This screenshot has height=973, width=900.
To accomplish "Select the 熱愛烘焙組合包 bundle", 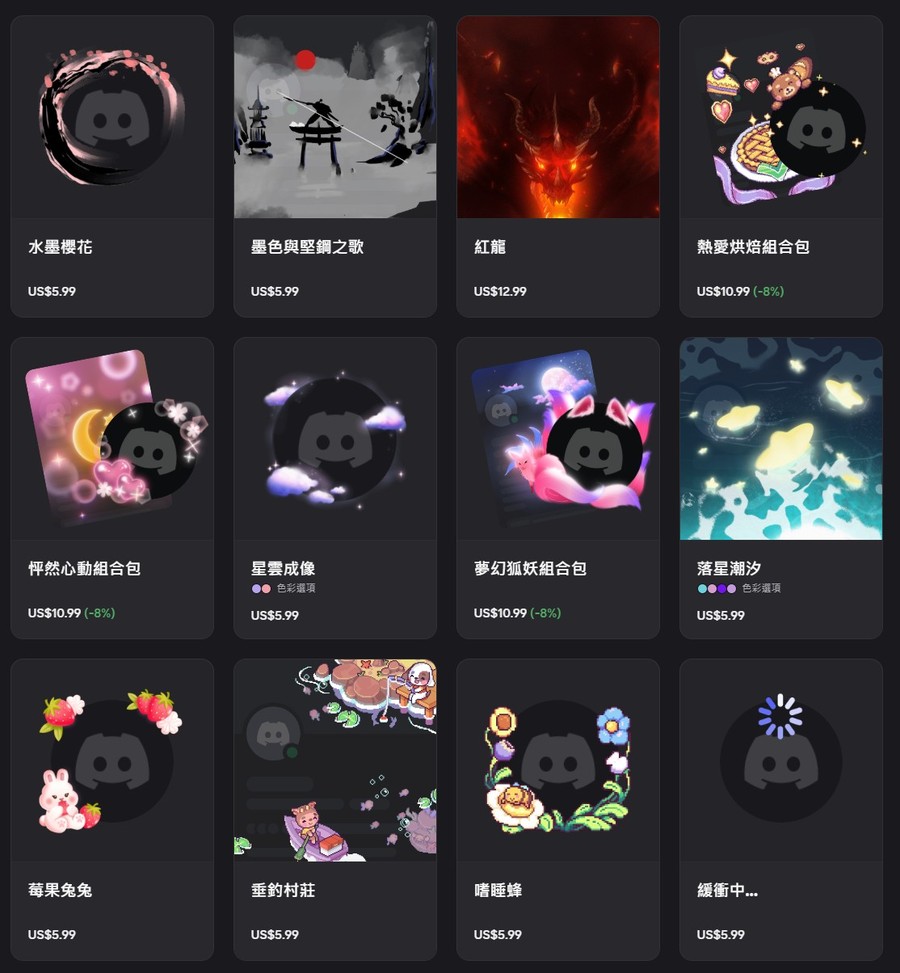I will click(781, 165).
